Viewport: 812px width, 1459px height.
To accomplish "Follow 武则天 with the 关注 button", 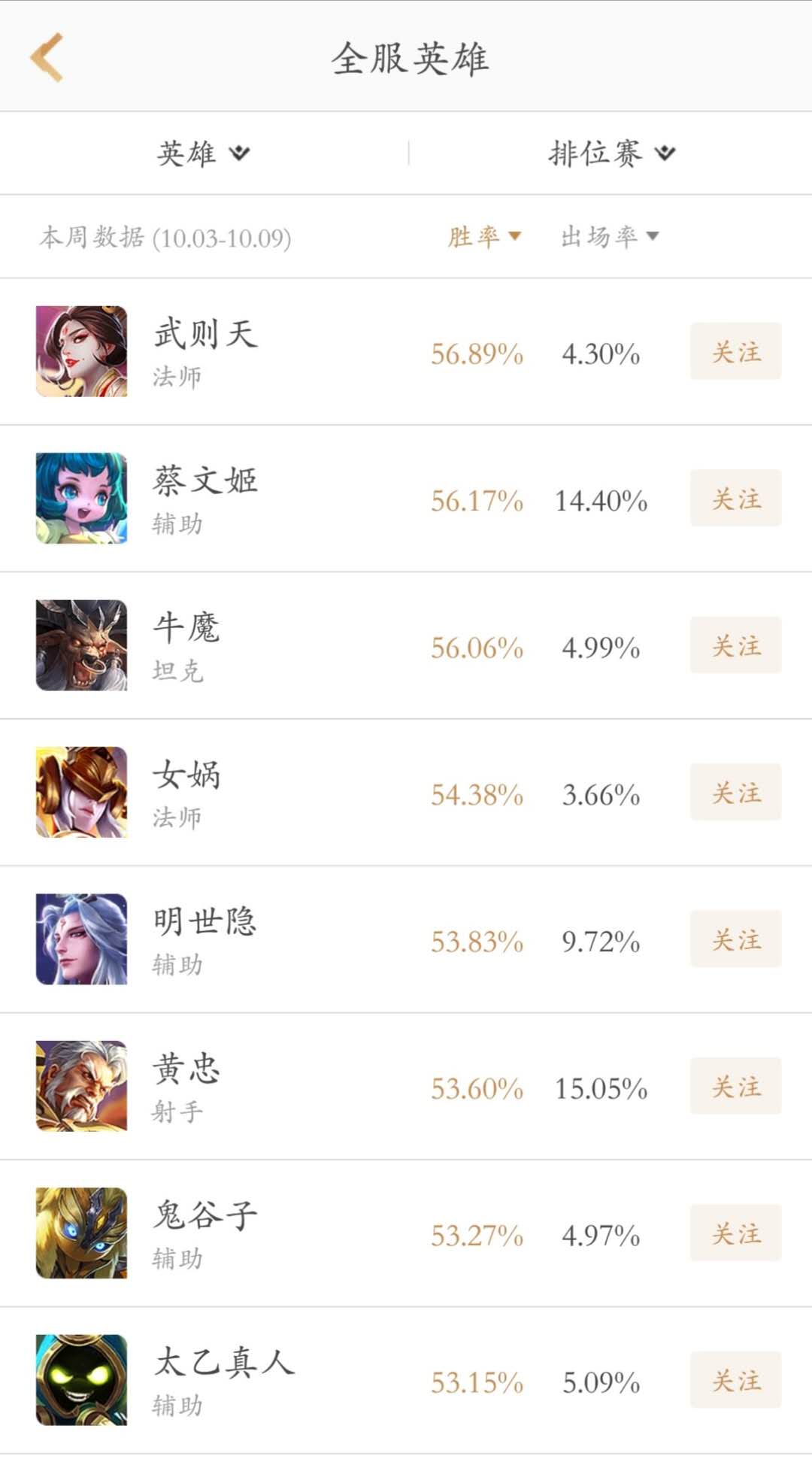I will tap(735, 351).
